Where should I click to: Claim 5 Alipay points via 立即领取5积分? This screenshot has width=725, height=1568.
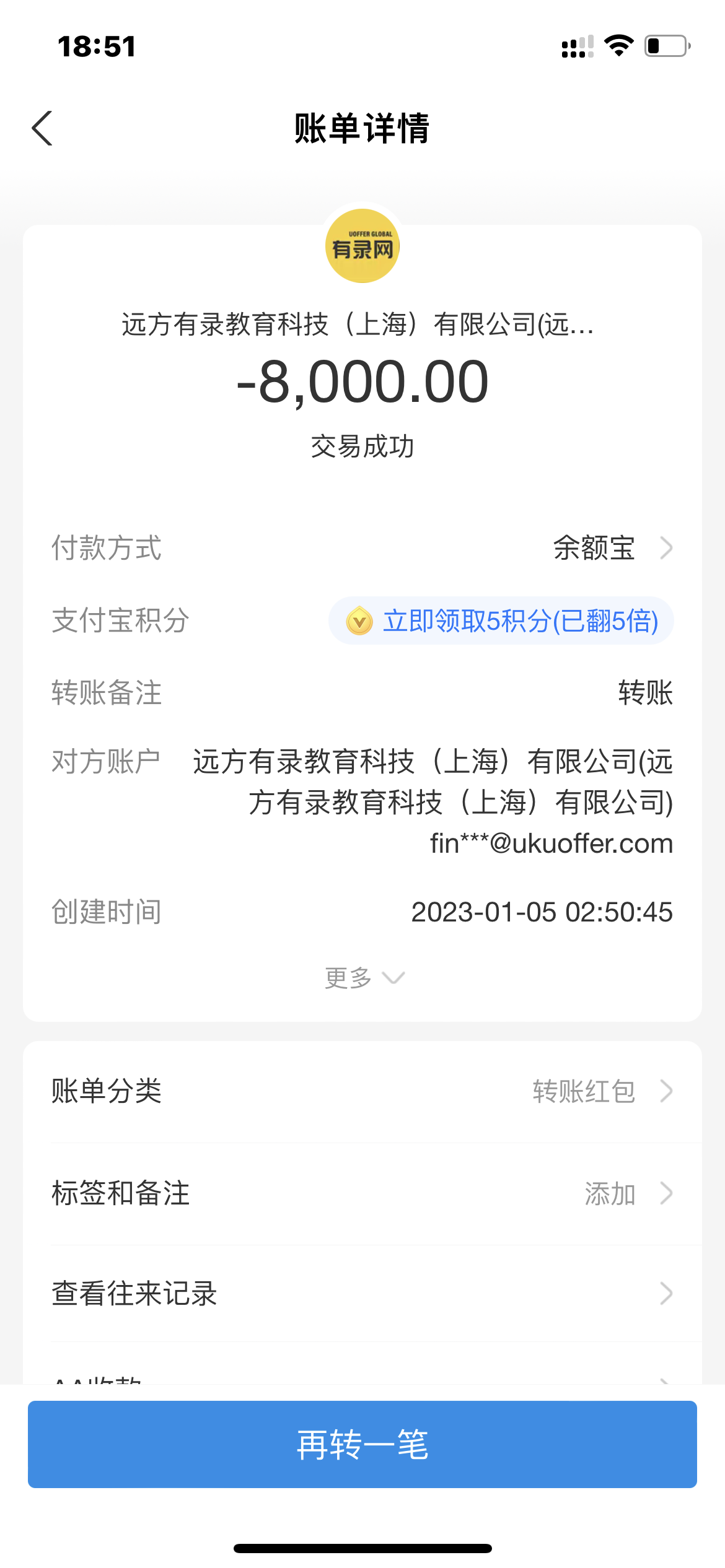pyautogui.click(x=501, y=621)
